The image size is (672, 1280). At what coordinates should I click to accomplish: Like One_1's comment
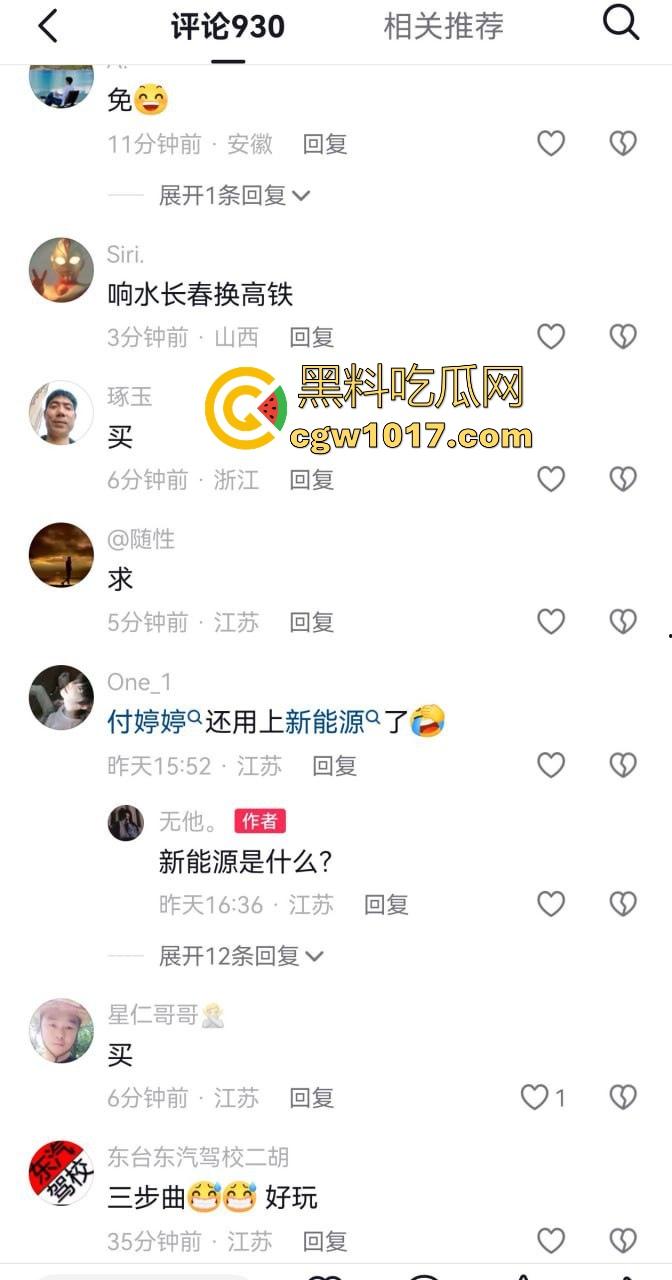(551, 765)
